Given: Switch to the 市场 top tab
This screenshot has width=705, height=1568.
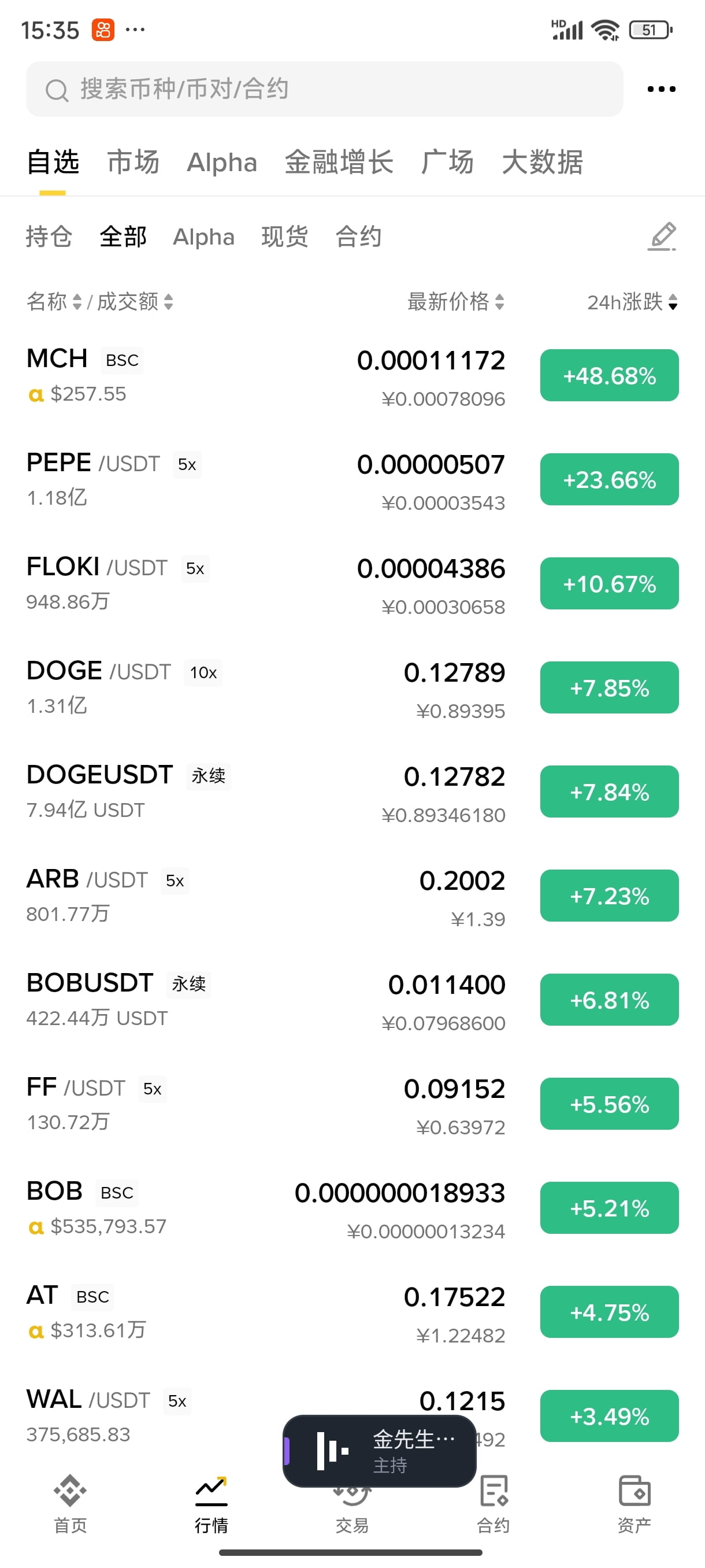Looking at the screenshot, I should point(133,162).
